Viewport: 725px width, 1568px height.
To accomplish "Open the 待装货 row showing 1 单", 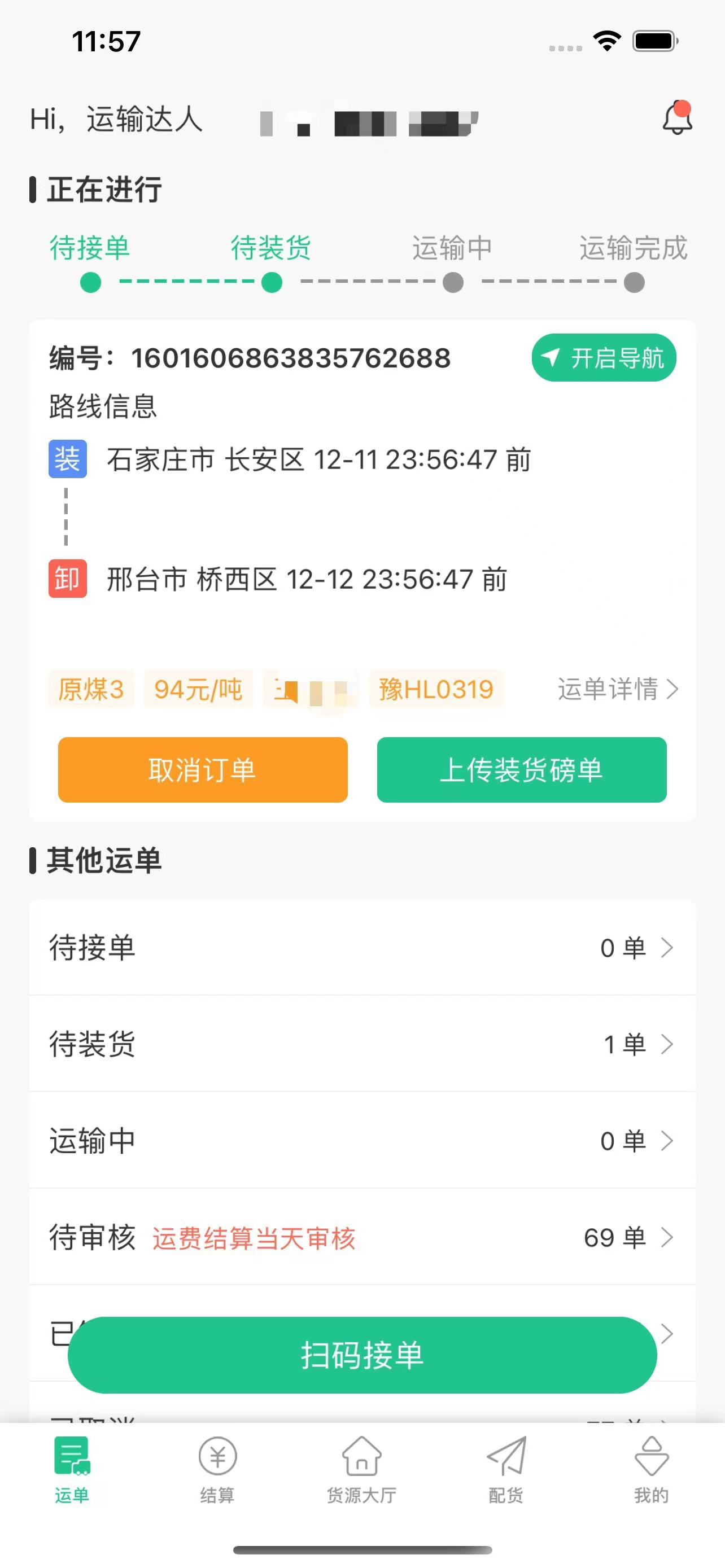I will click(x=362, y=1043).
